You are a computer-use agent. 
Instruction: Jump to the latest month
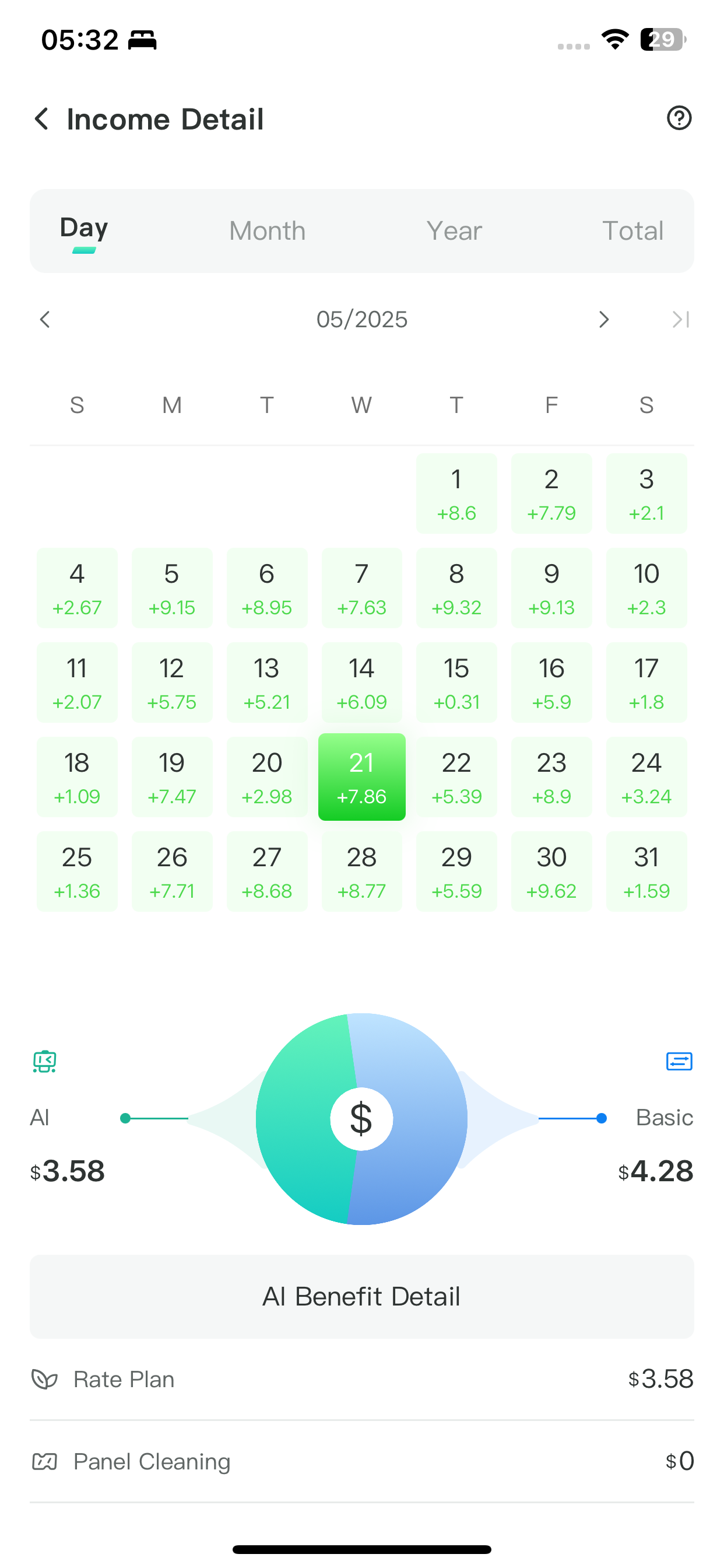[x=681, y=320]
